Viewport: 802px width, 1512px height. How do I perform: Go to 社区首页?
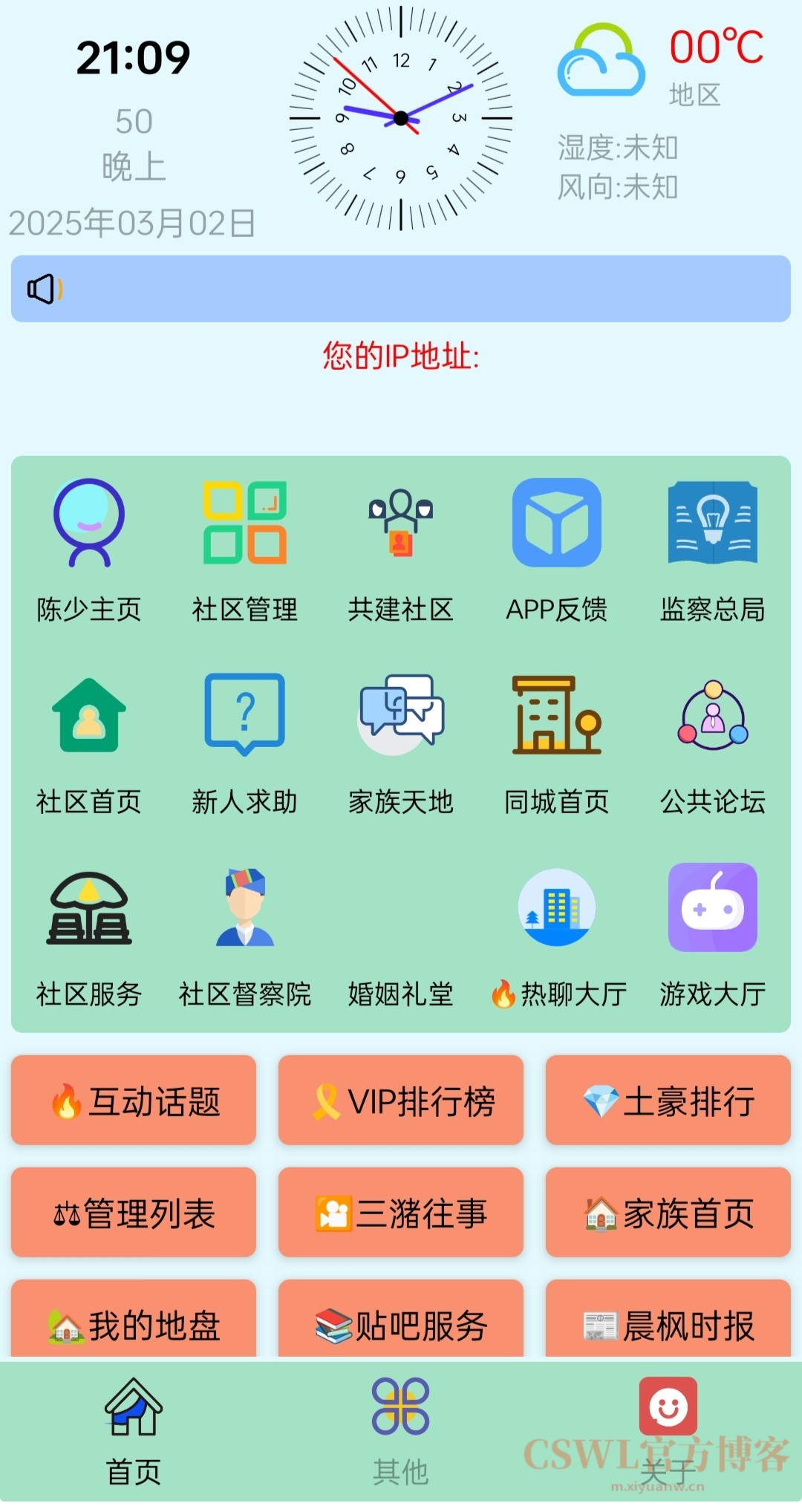point(89,743)
